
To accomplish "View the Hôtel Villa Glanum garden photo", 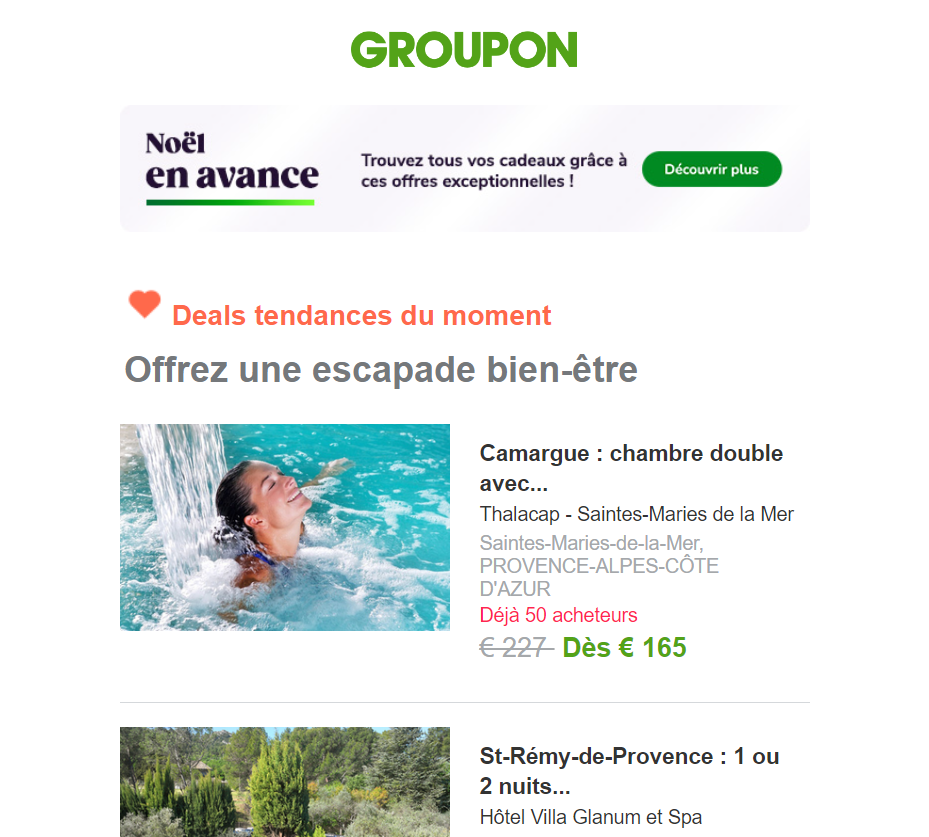I will coord(284,782).
